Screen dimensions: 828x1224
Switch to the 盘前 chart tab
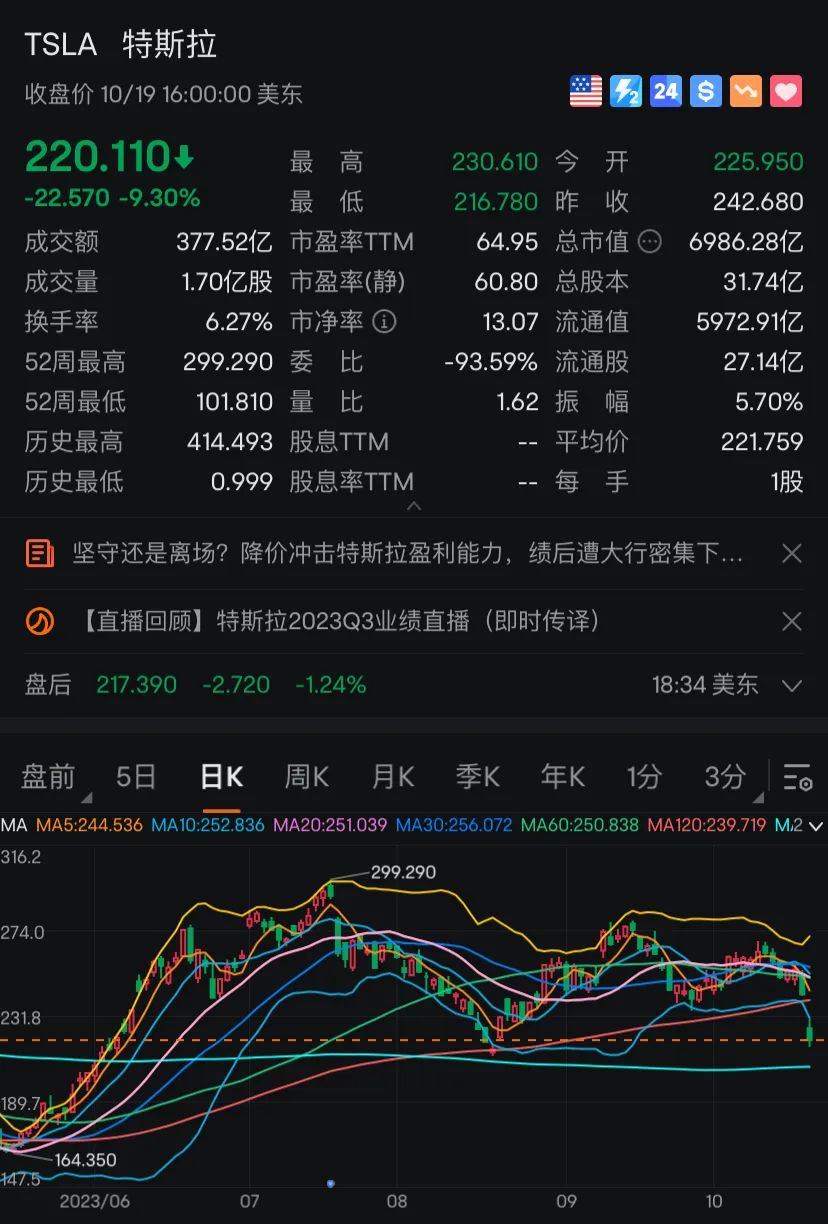tap(49, 777)
